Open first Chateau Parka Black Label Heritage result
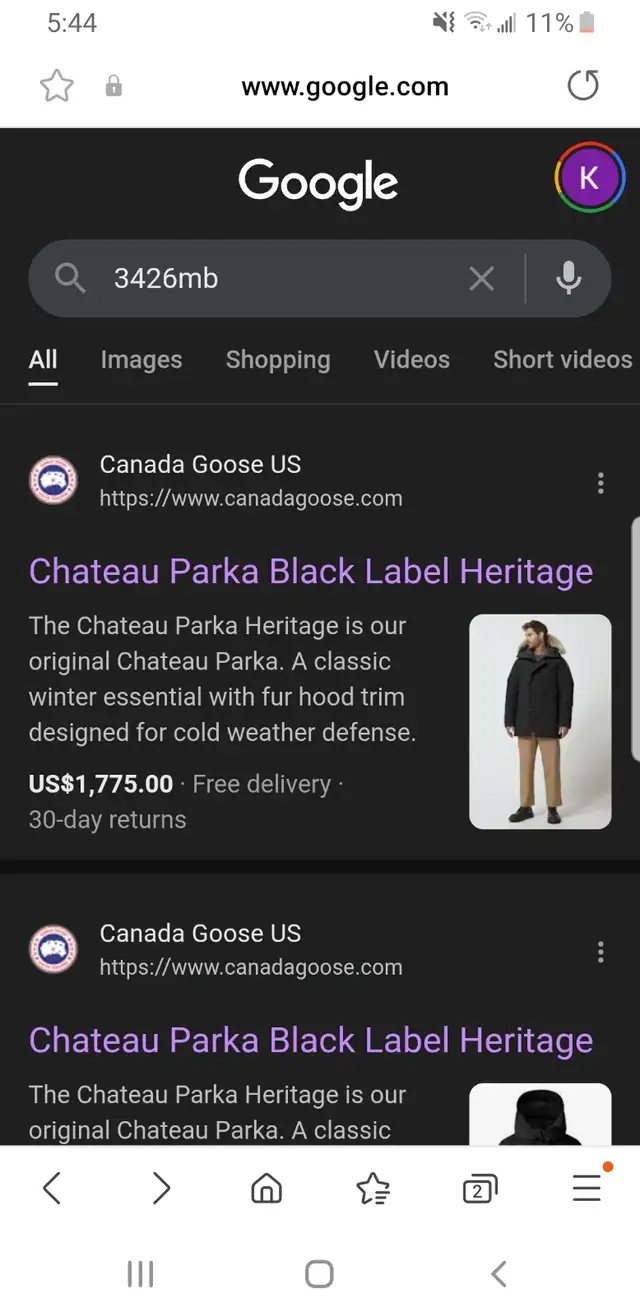 tap(311, 571)
